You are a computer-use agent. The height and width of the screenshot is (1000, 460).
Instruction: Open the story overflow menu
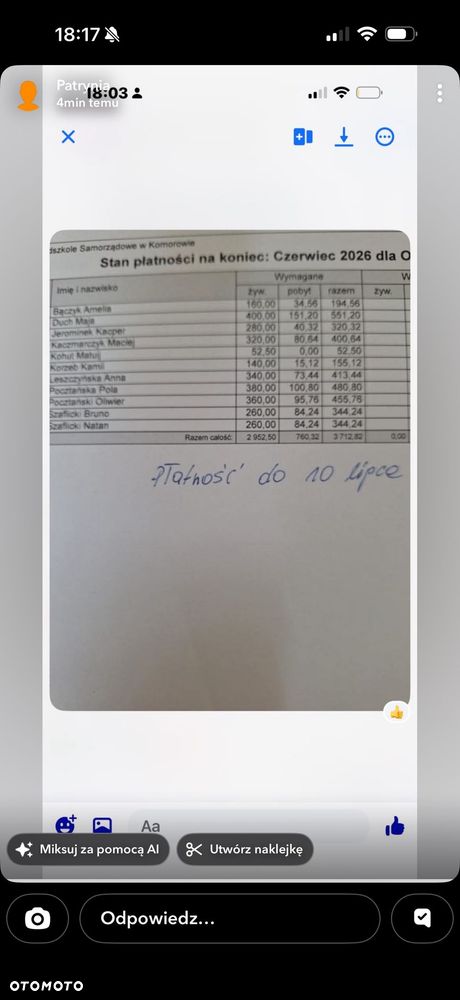tap(440, 93)
